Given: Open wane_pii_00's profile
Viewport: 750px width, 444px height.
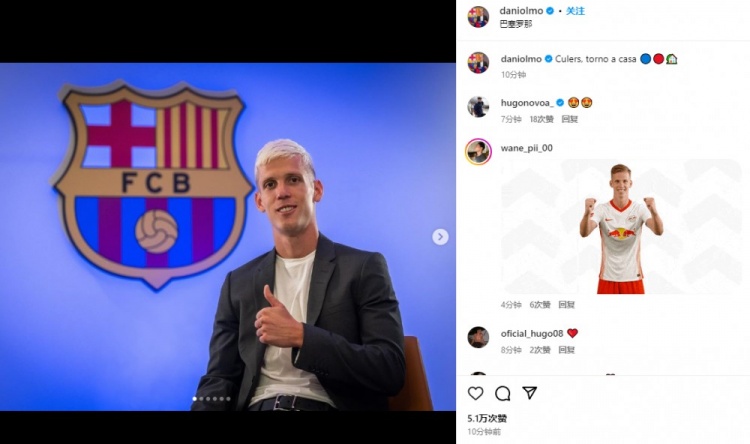Looking at the screenshot, I should click(x=526, y=148).
